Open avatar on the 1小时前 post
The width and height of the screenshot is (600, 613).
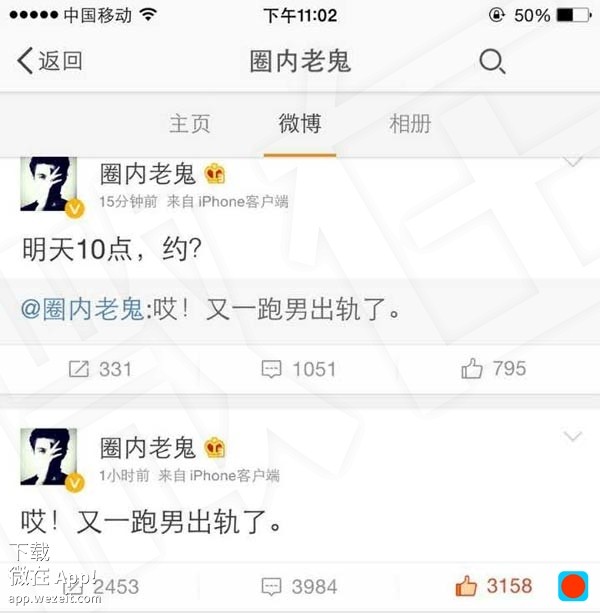click(50, 459)
